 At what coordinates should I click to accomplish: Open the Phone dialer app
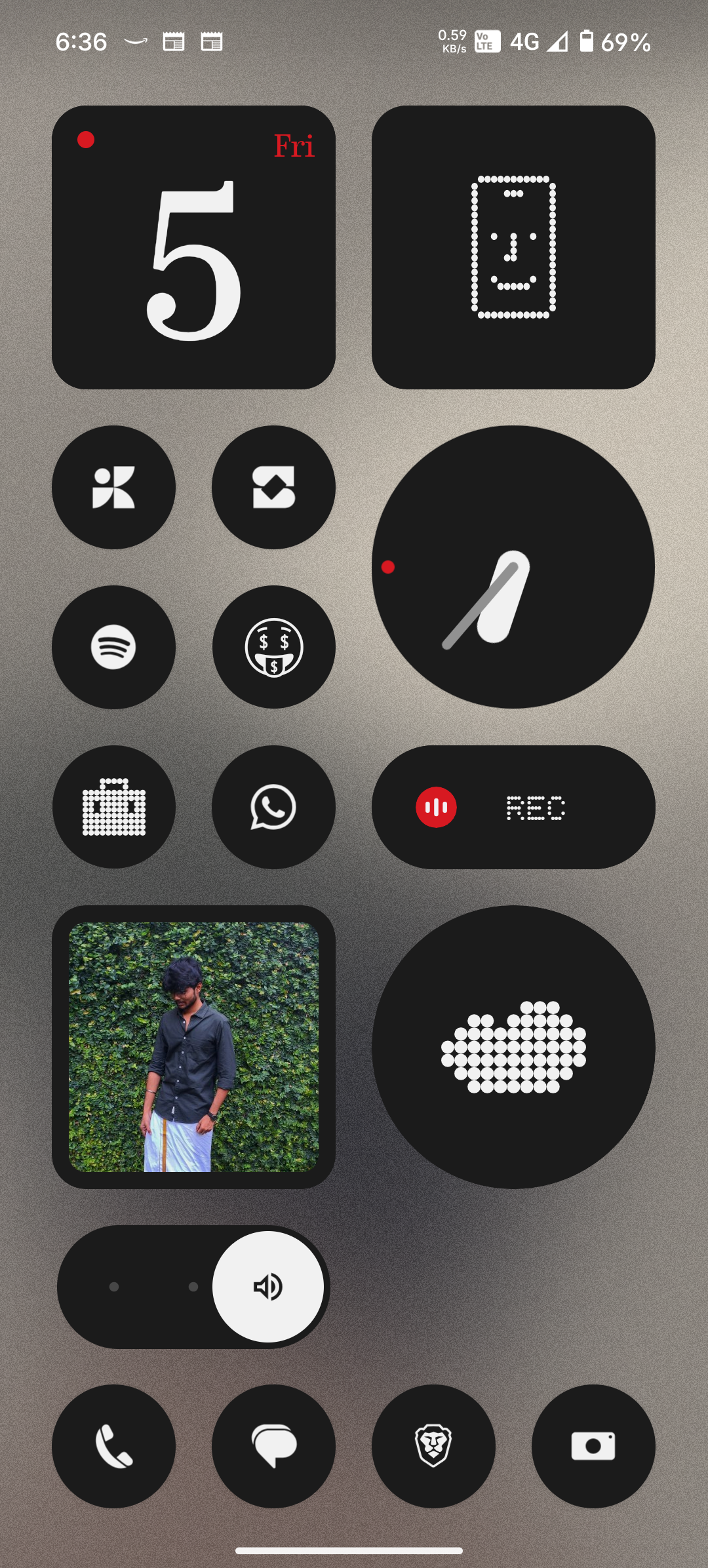point(113,1446)
